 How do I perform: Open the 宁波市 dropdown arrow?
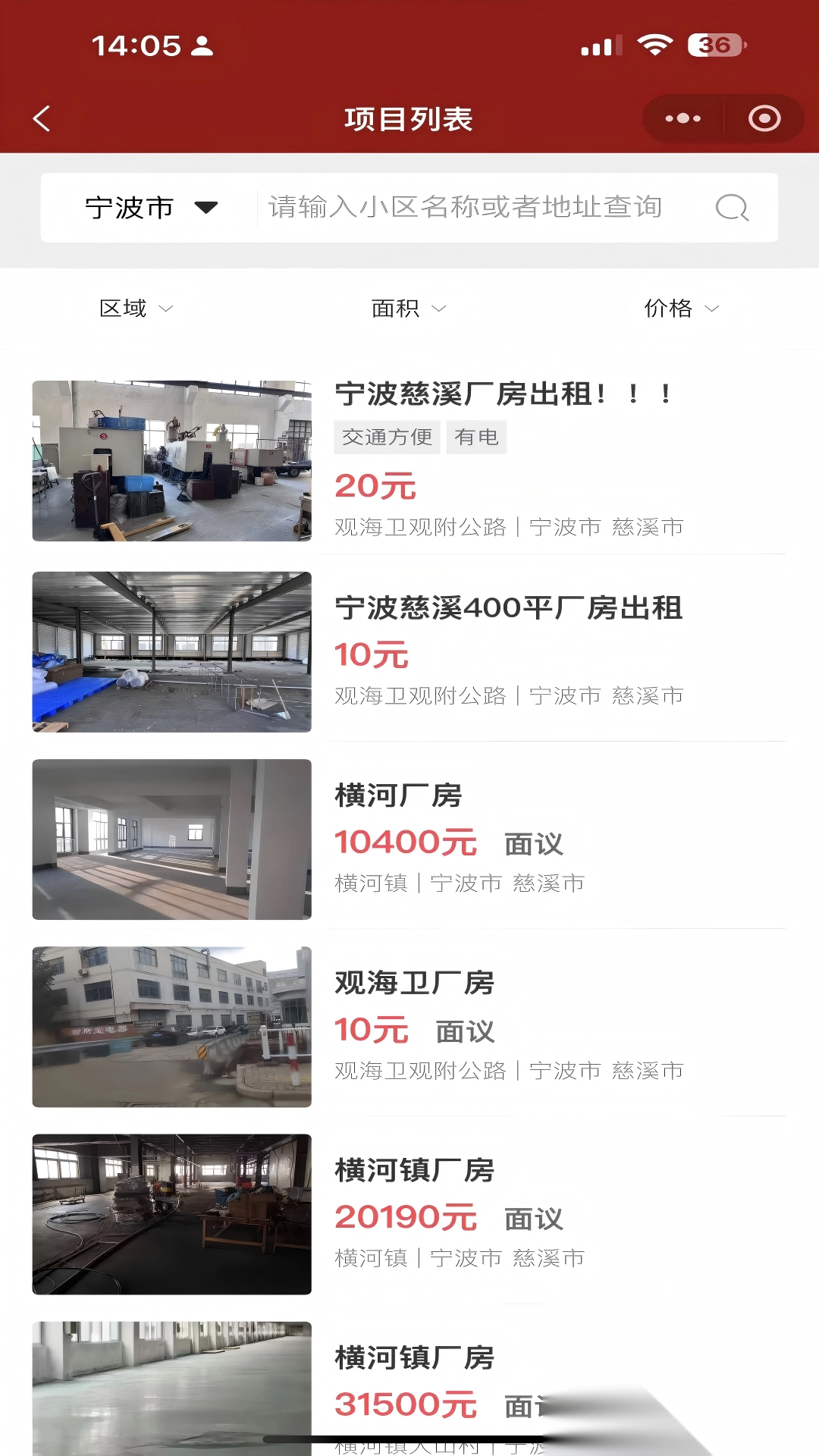(x=206, y=207)
